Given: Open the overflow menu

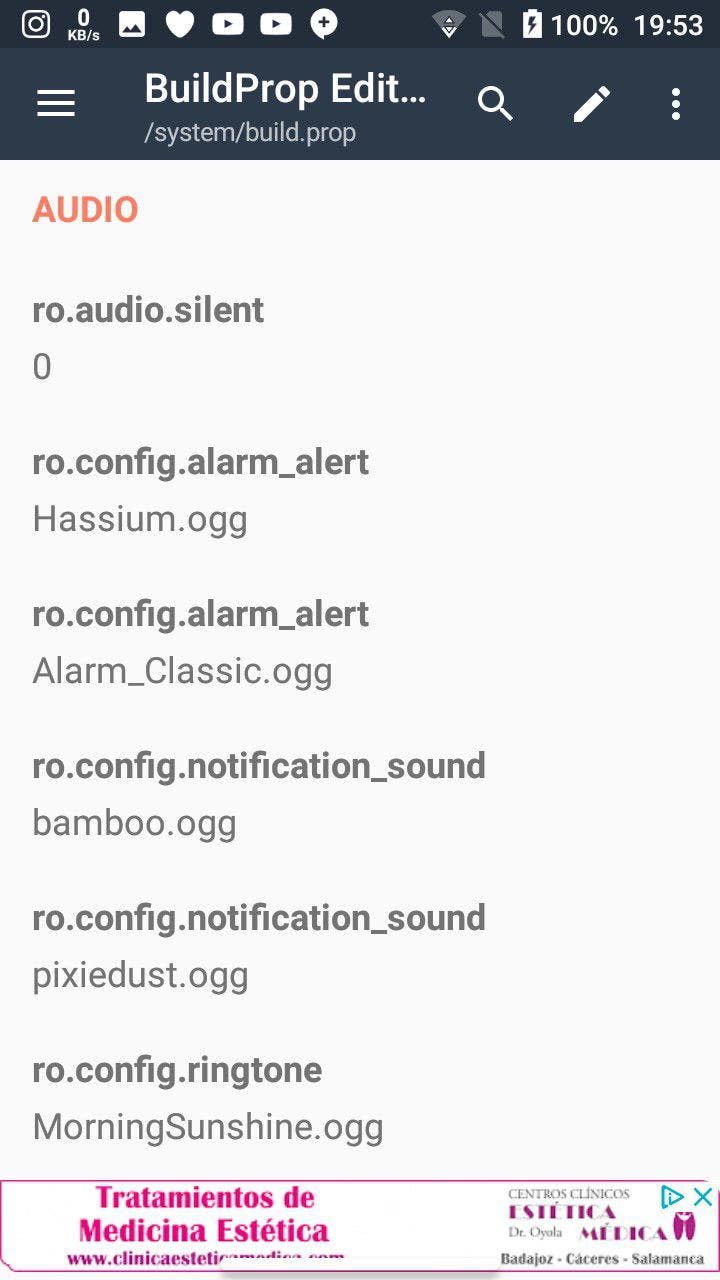Looking at the screenshot, I should (676, 103).
